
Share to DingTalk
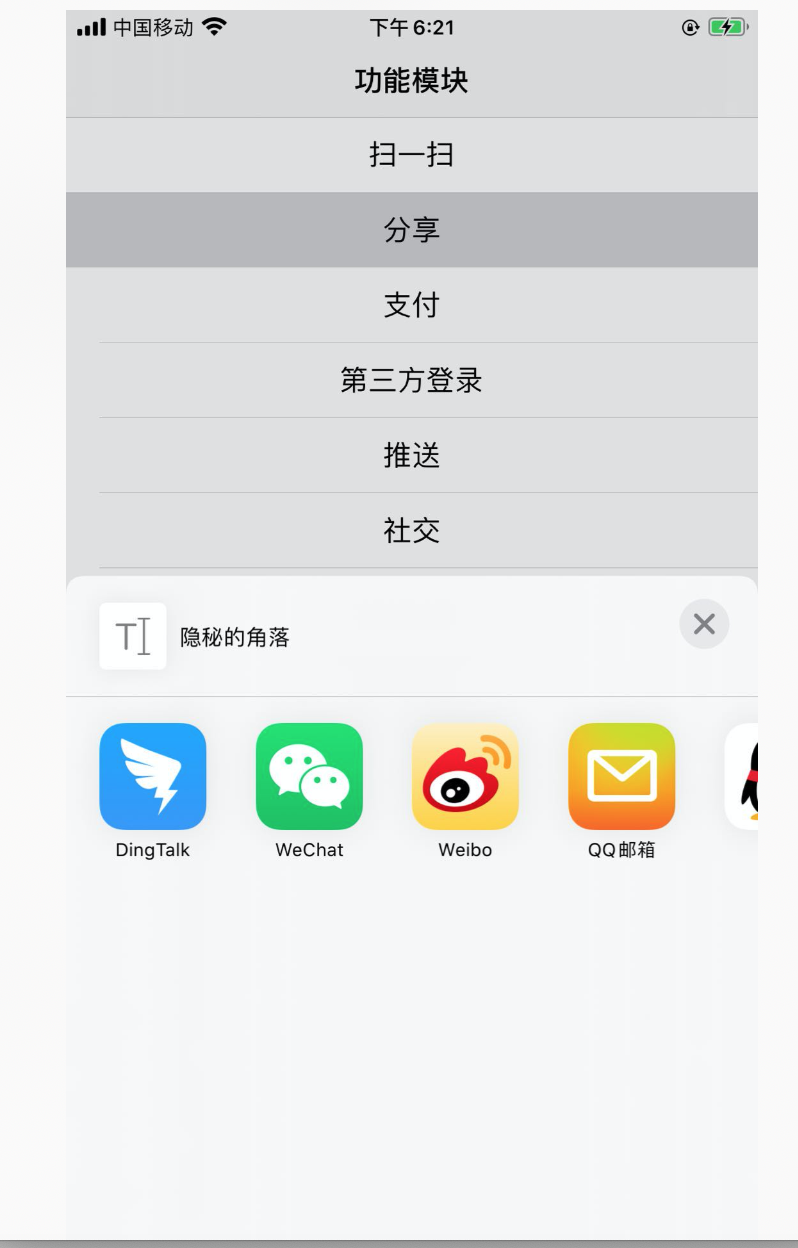click(153, 777)
